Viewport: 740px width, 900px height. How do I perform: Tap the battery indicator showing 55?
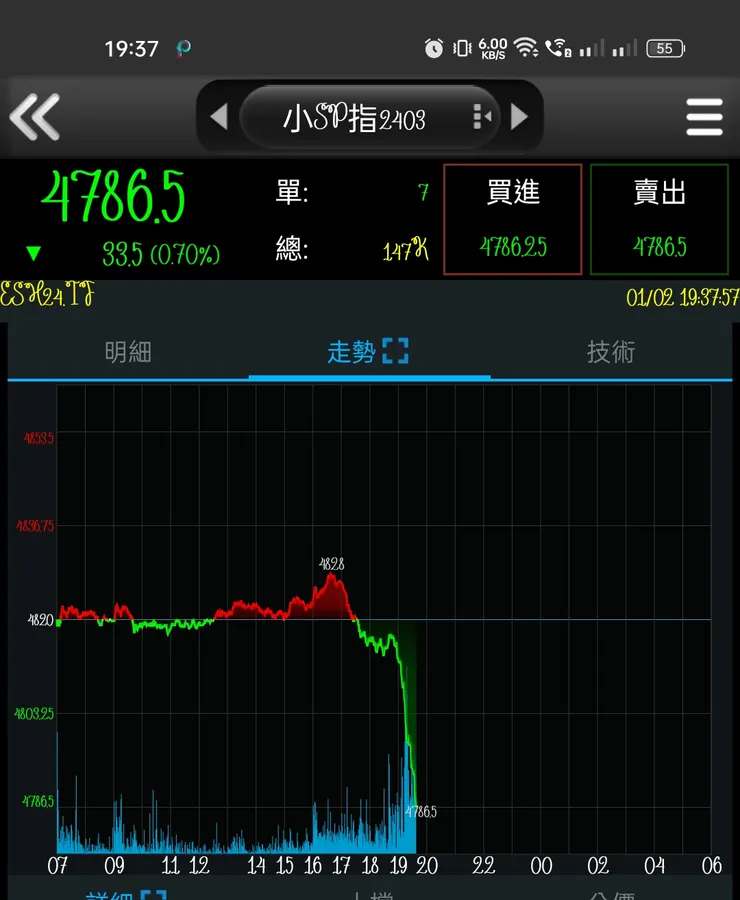tap(664, 47)
